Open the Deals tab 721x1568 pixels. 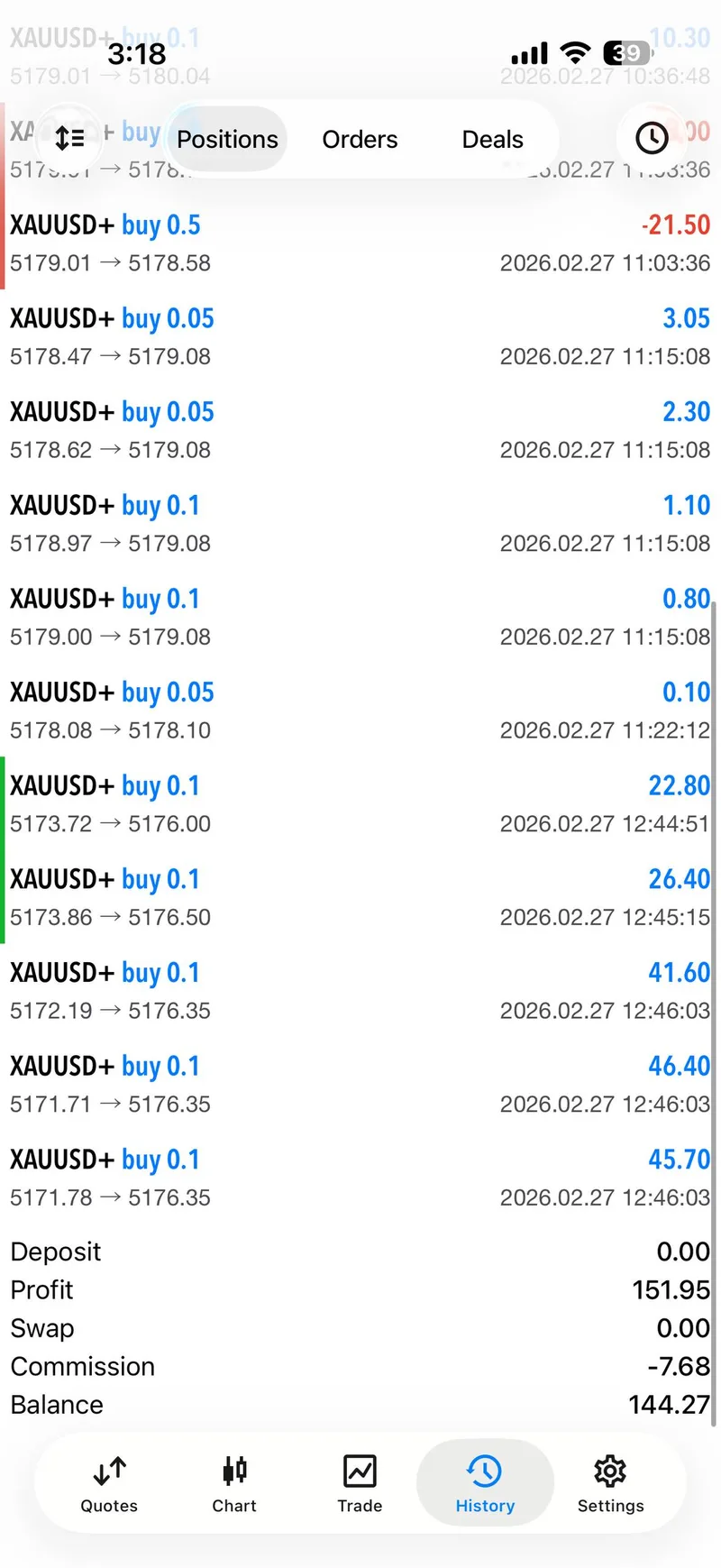(x=492, y=139)
